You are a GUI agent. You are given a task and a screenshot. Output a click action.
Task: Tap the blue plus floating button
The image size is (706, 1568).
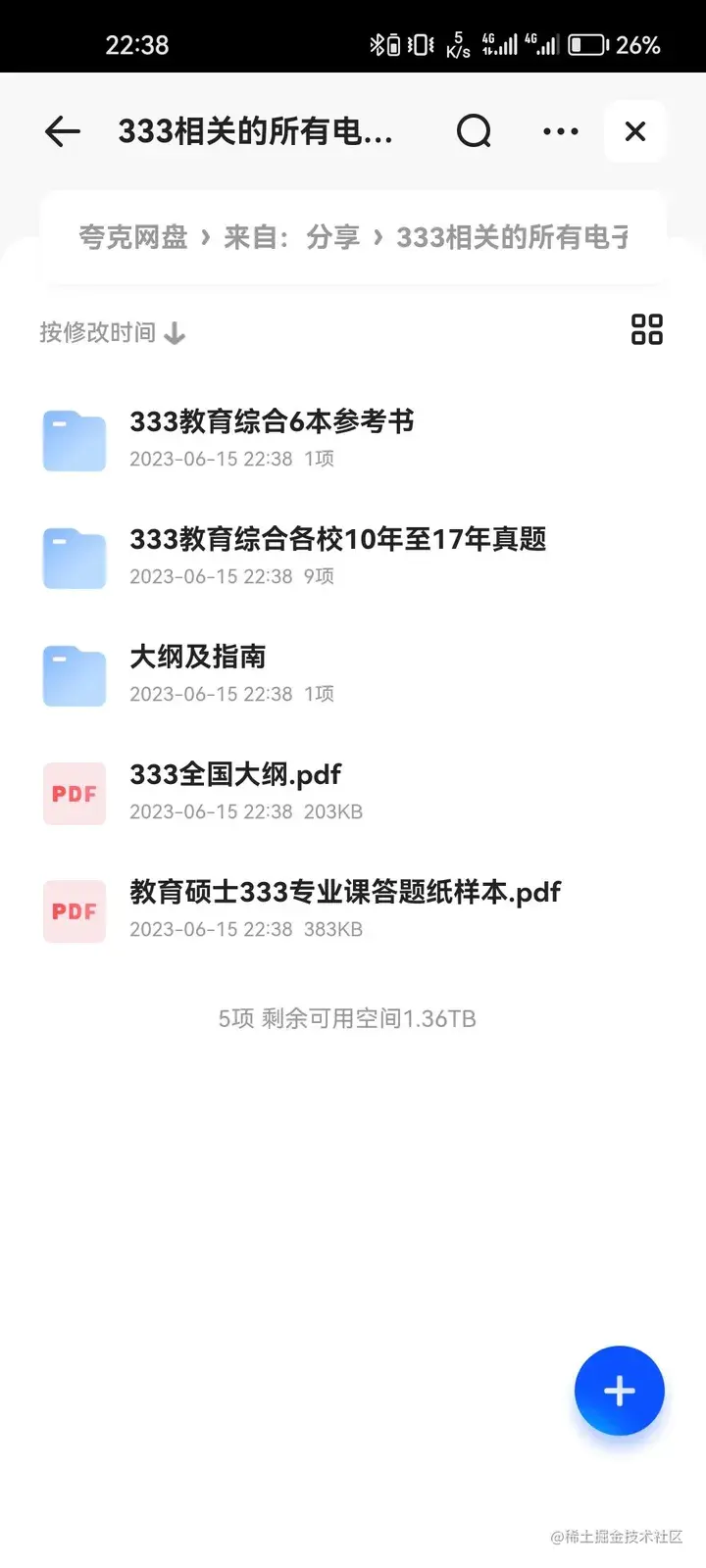tap(619, 1391)
